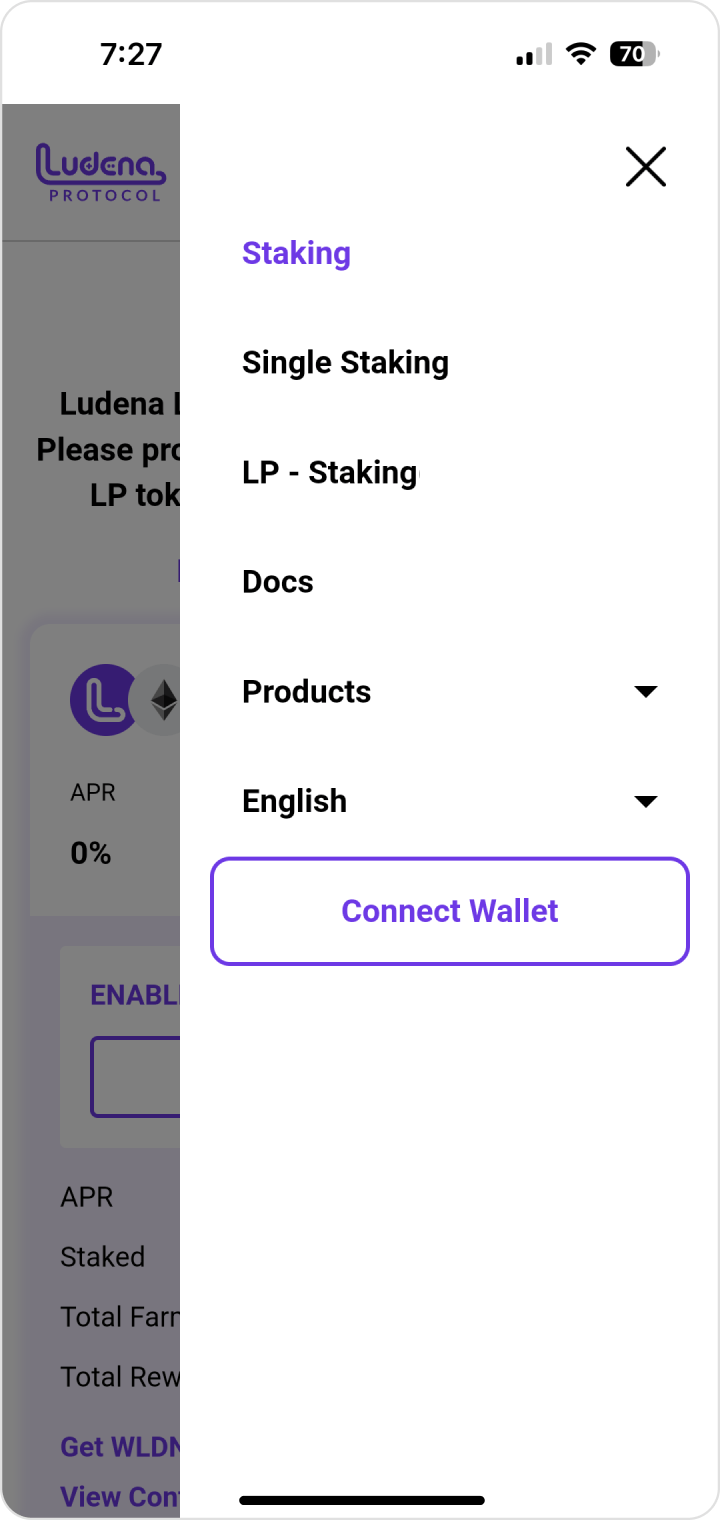Image resolution: width=720 pixels, height=1520 pixels.
Task: Tap the Connect Wallet button
Action: [450, 911]
